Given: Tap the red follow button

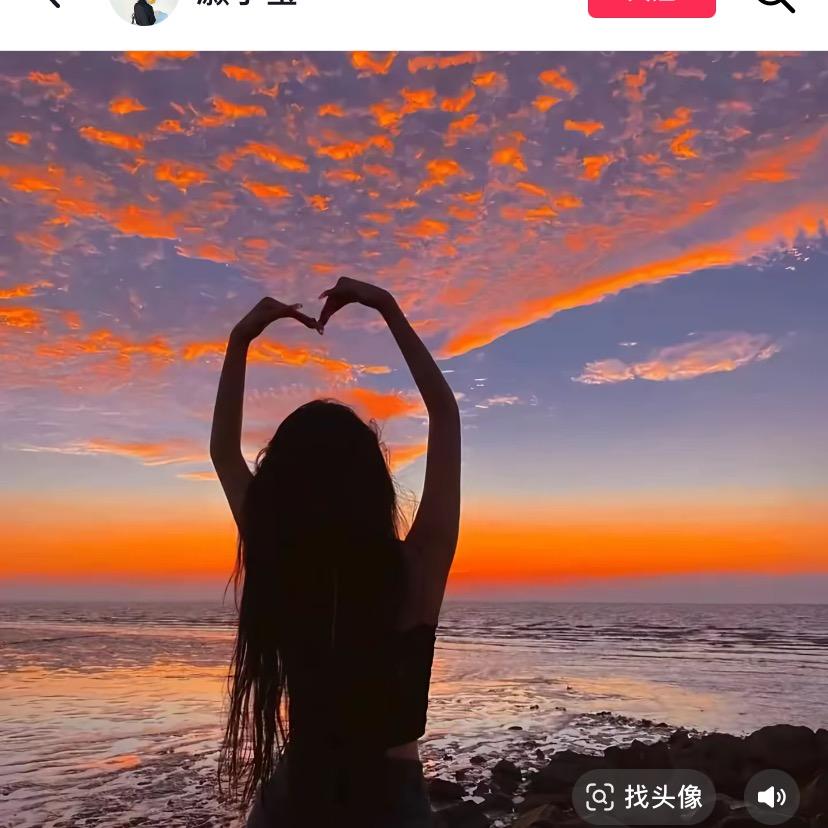Looking at the screenshot, I should coord(651,6).
